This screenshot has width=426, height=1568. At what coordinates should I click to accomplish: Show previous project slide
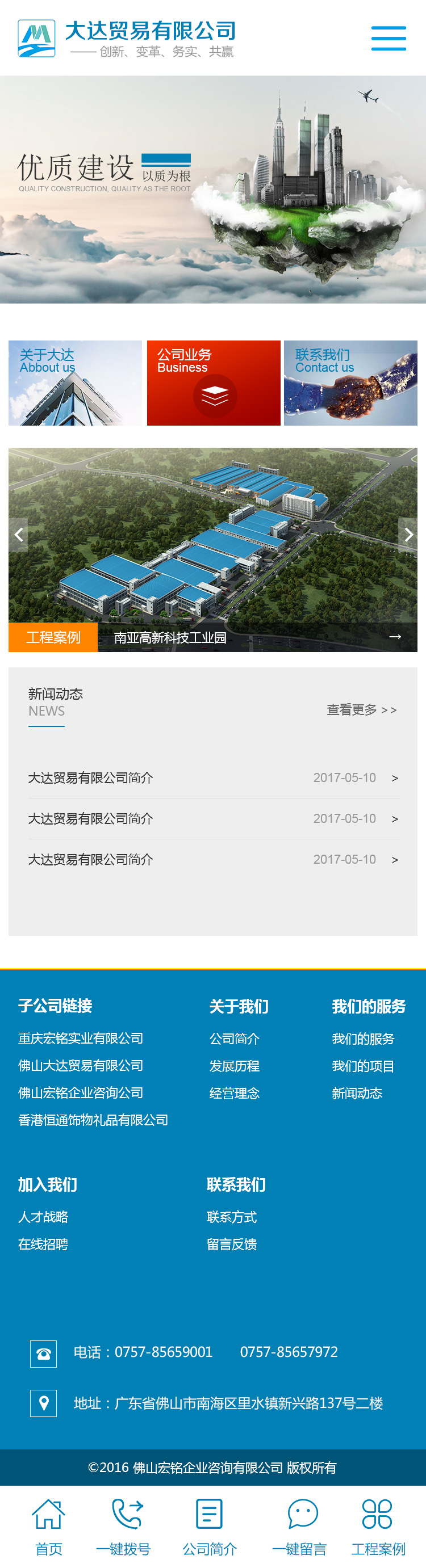18,535
